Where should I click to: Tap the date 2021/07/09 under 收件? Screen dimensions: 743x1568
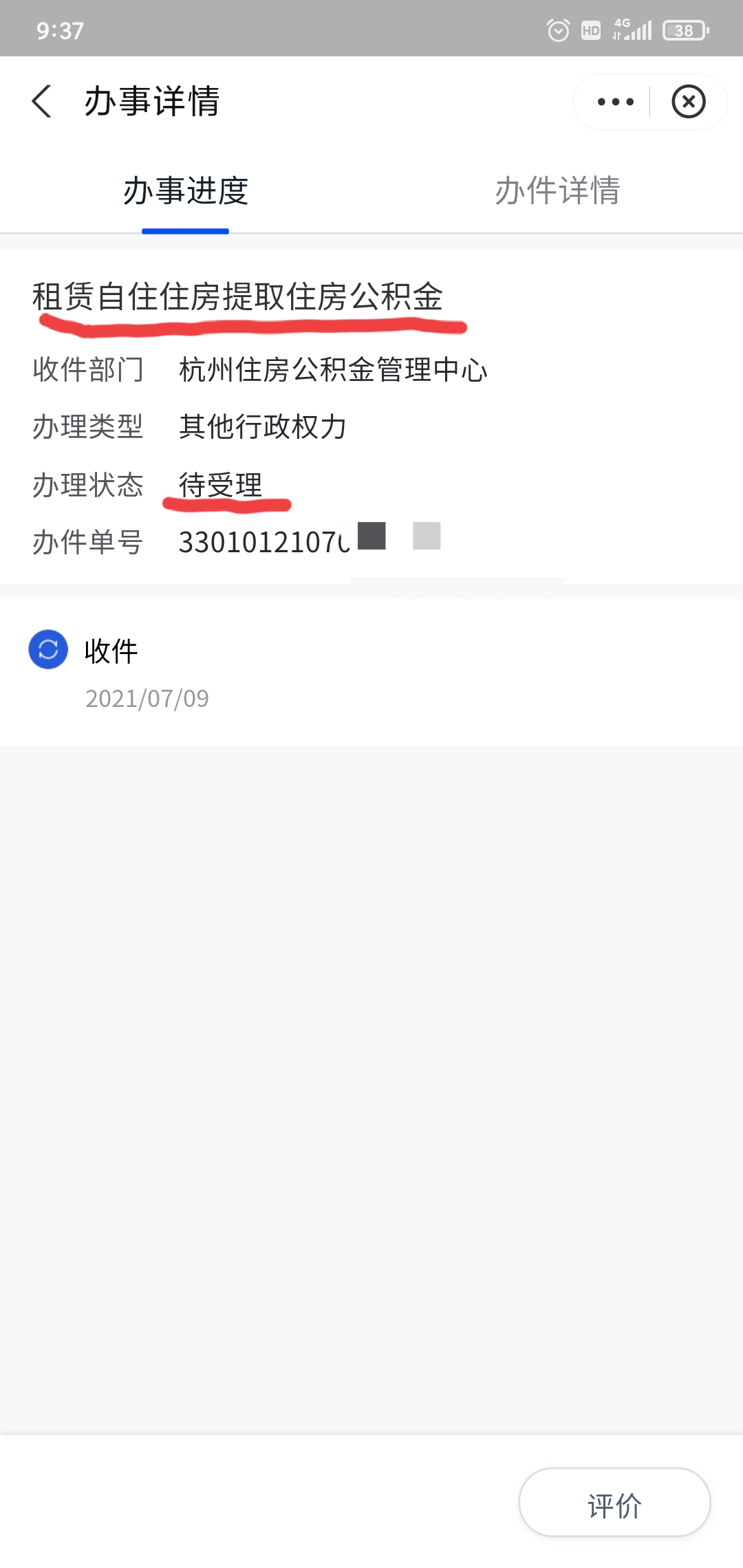149,698
